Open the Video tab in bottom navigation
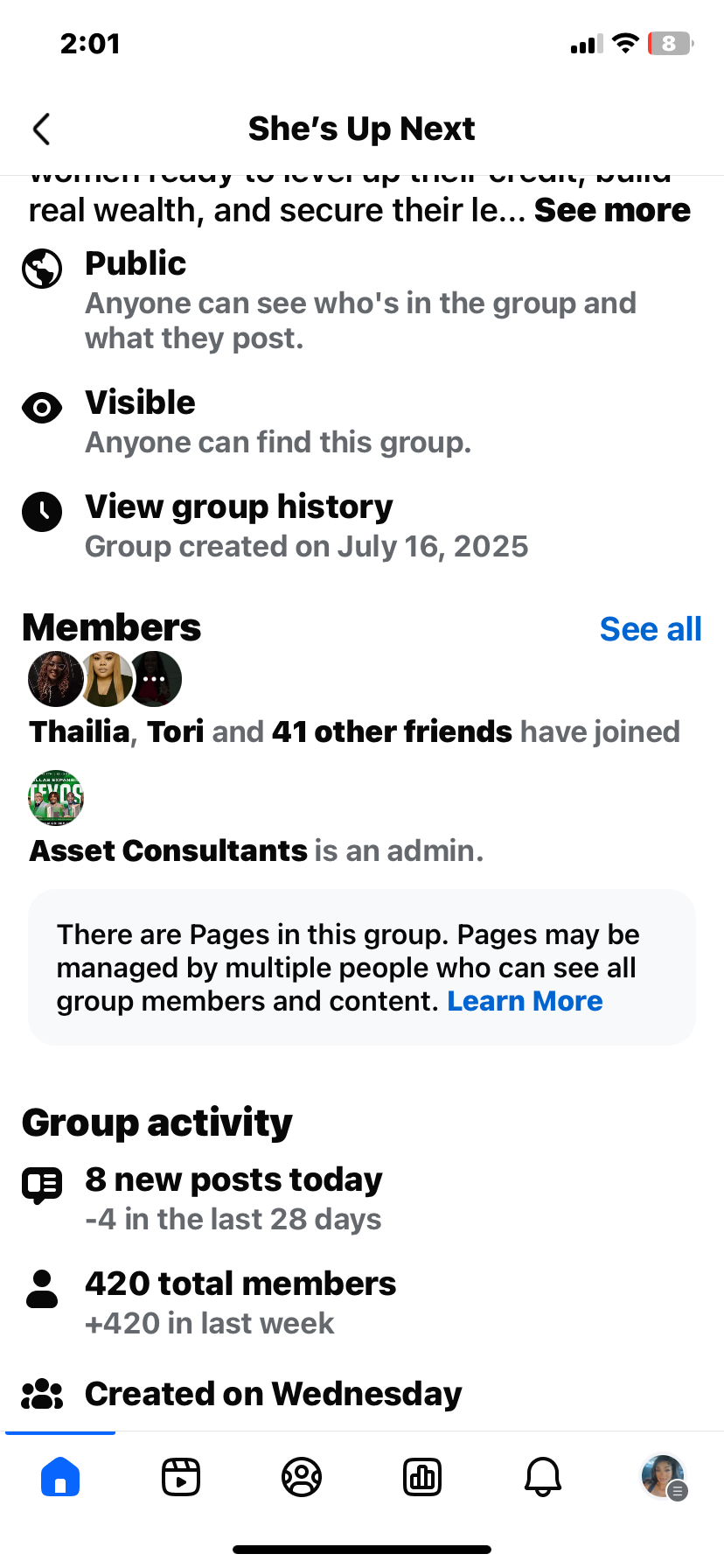 181,1477
